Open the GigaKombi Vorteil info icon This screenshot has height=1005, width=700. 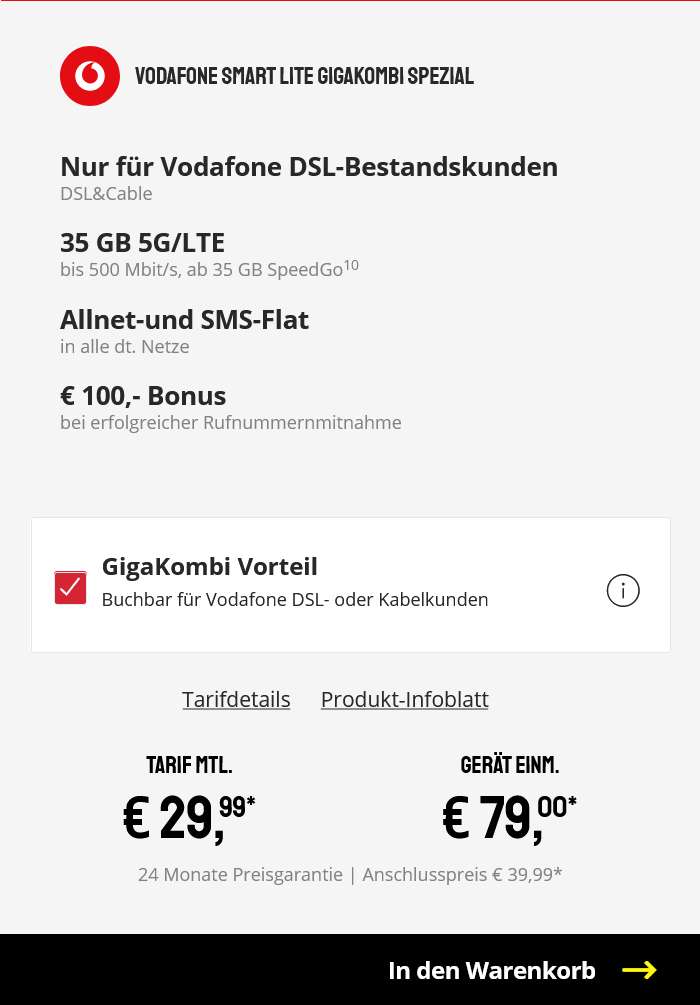623,591
